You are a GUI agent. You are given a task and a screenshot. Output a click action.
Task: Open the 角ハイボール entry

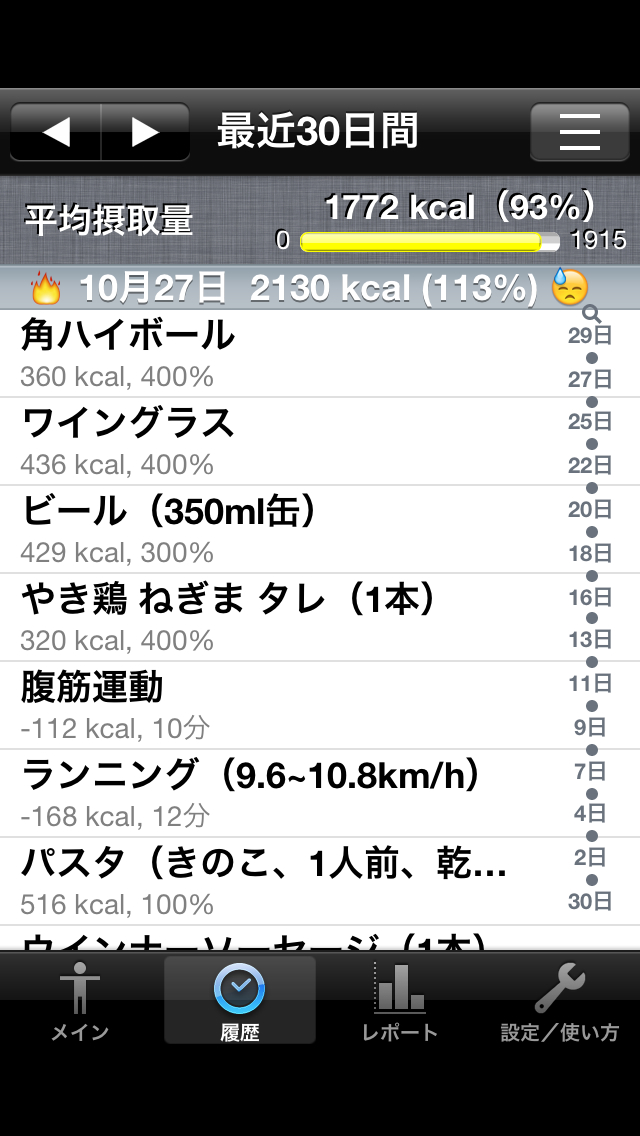tap(280, 353)
